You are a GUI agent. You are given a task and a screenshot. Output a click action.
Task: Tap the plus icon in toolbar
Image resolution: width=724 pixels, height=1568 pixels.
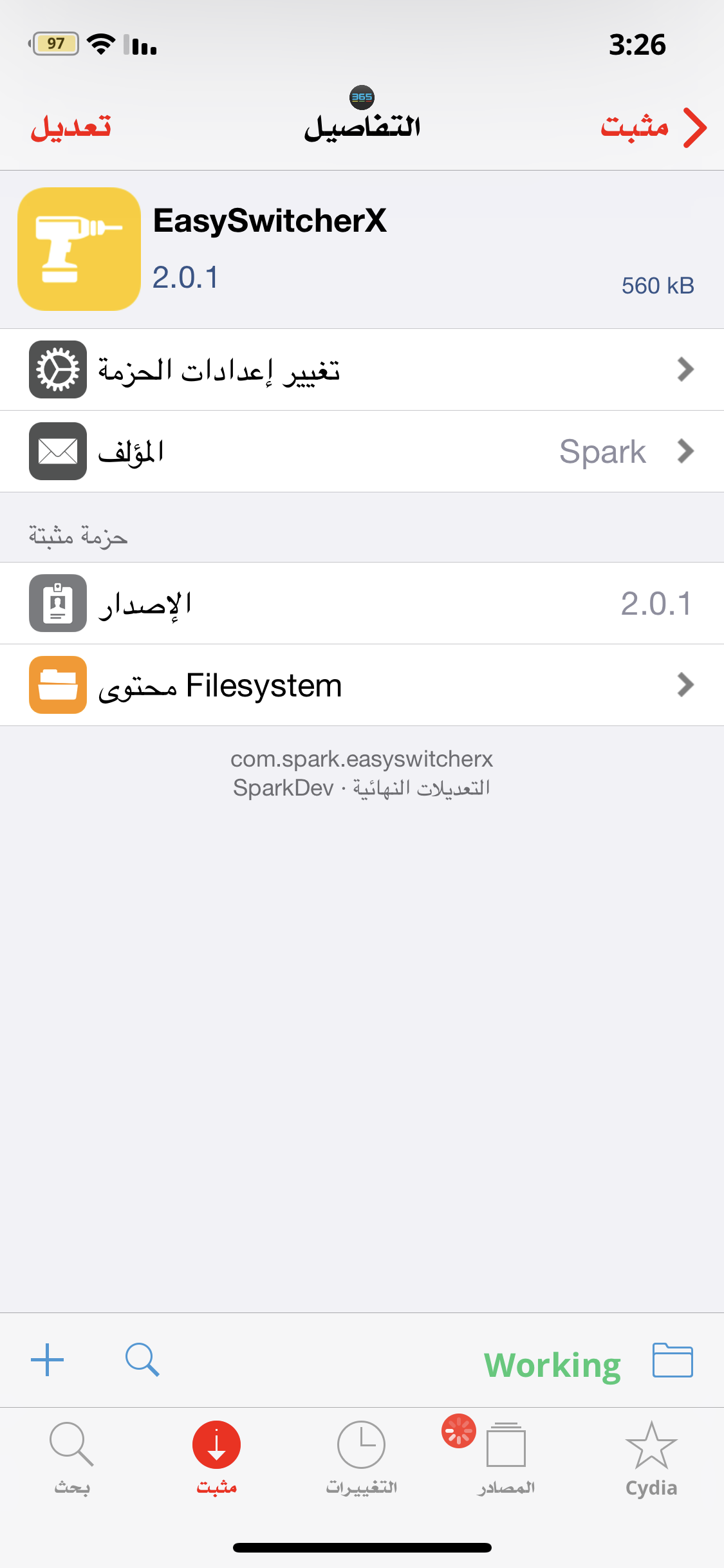point(47,1360)
